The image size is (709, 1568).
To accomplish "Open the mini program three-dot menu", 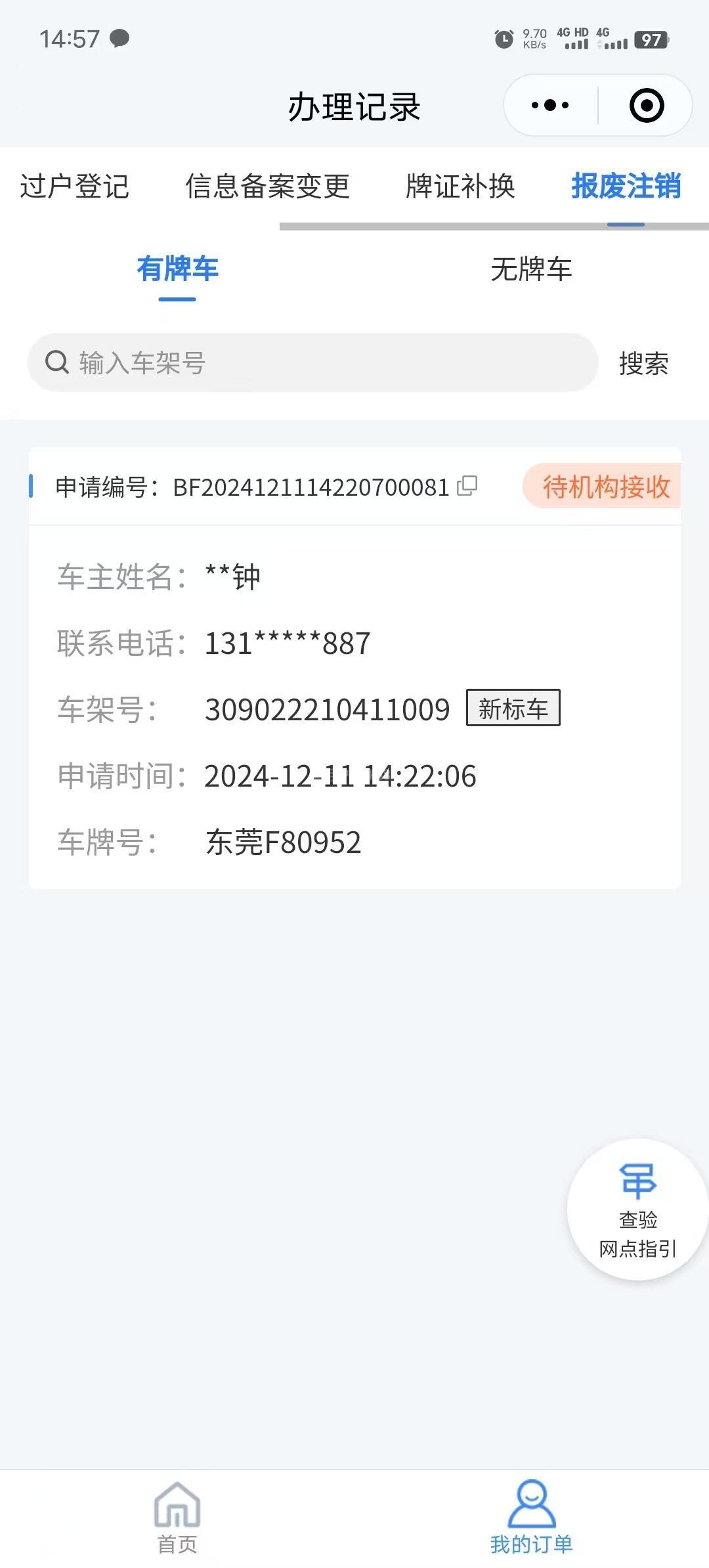I will 550,105.
